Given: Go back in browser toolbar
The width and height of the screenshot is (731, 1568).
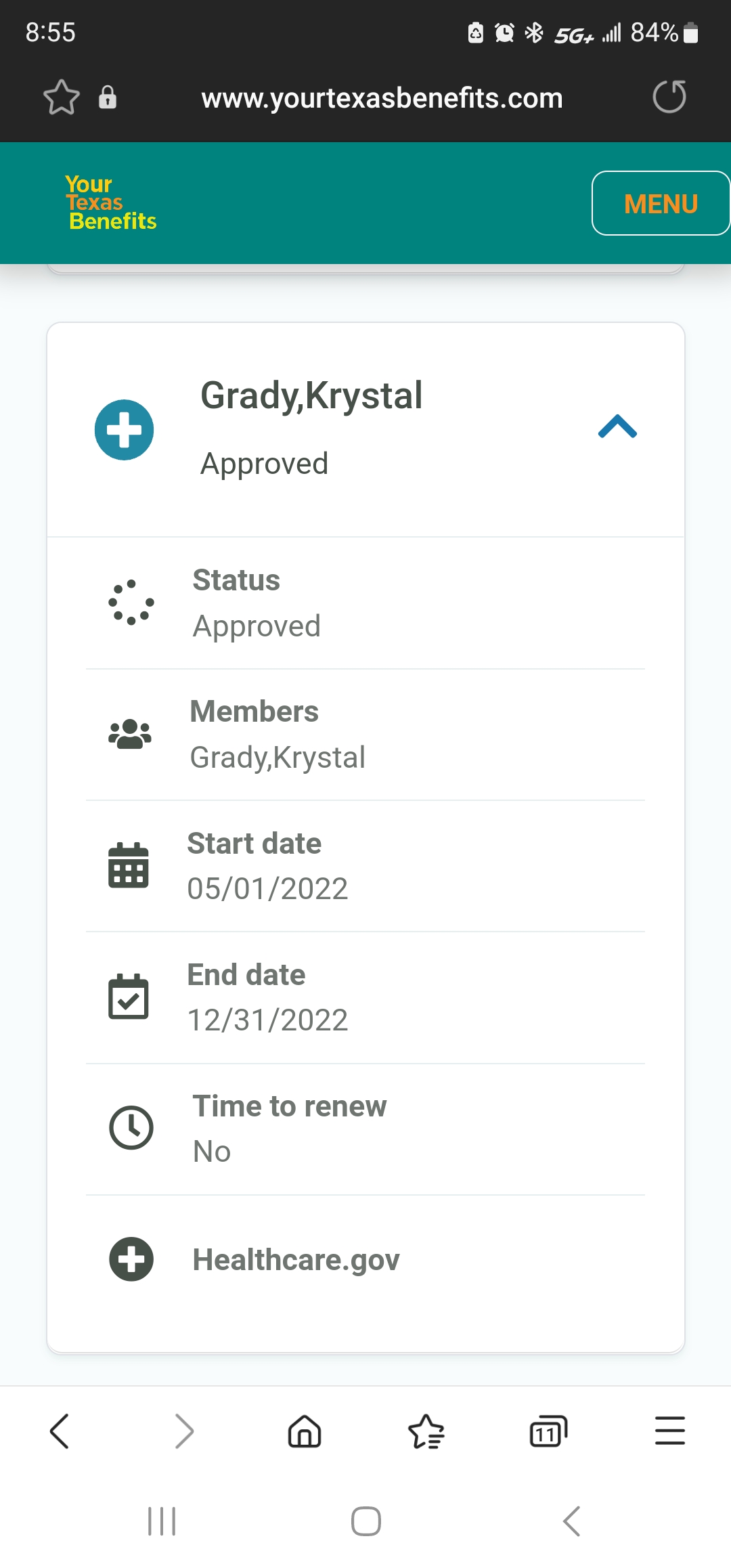Looking at the screenshot, I should (60, 1431).
